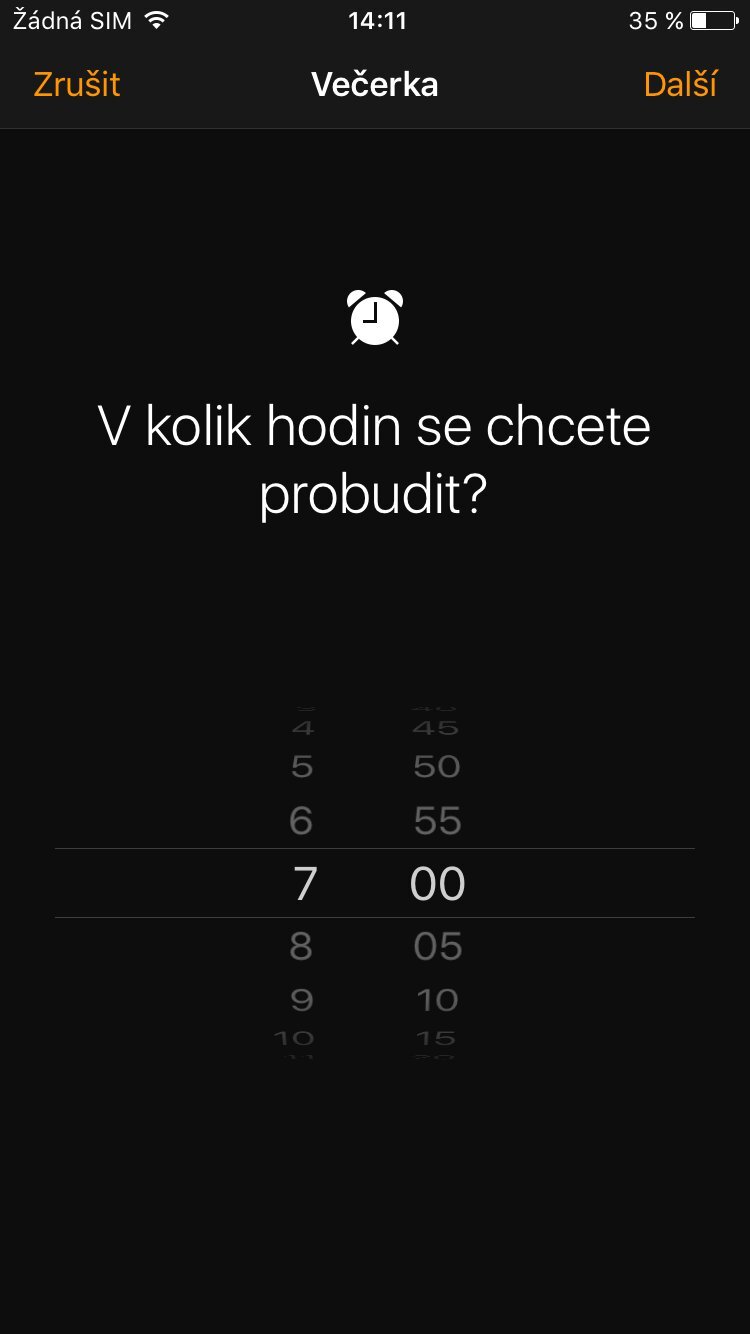Tap Zrušit to cancel setup
Viewport: 750px width, 1334px height.
(x=77, y=84)
